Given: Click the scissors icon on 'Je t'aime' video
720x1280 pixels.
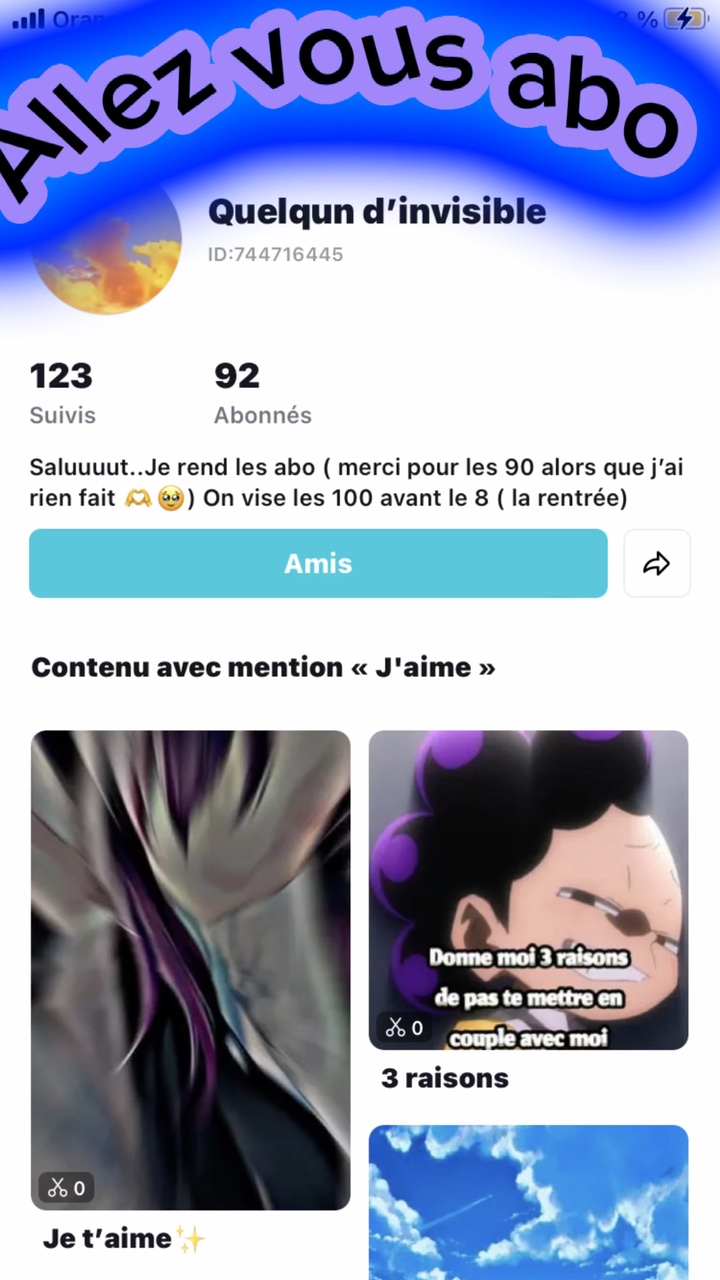Looking at the screenshot, I should pos(57,1188).
